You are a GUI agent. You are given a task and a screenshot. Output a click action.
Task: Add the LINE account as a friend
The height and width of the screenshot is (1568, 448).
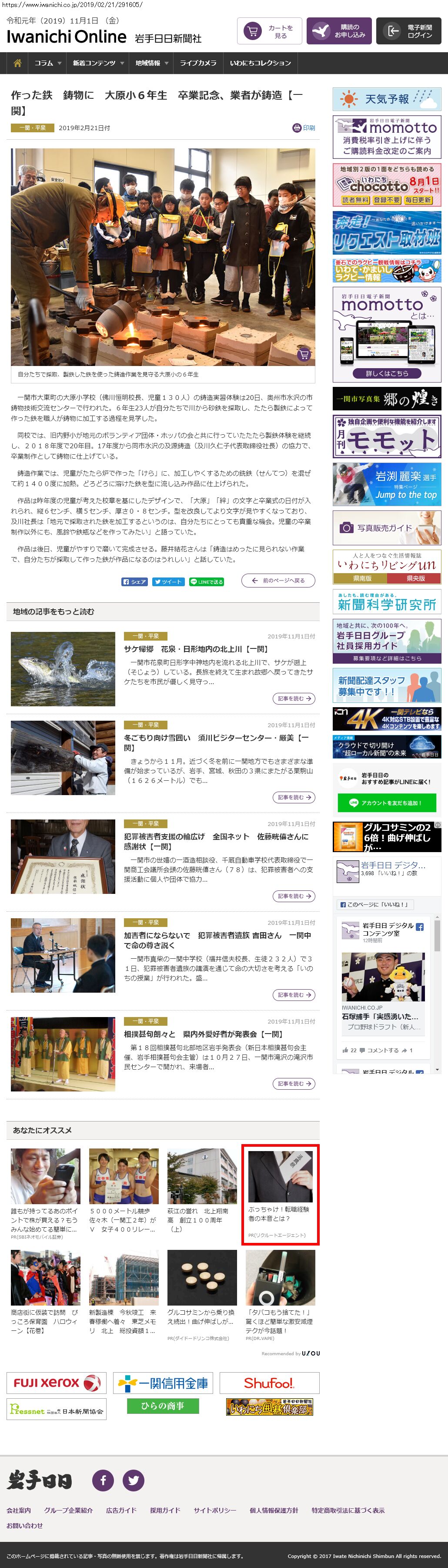coord(387,803)
